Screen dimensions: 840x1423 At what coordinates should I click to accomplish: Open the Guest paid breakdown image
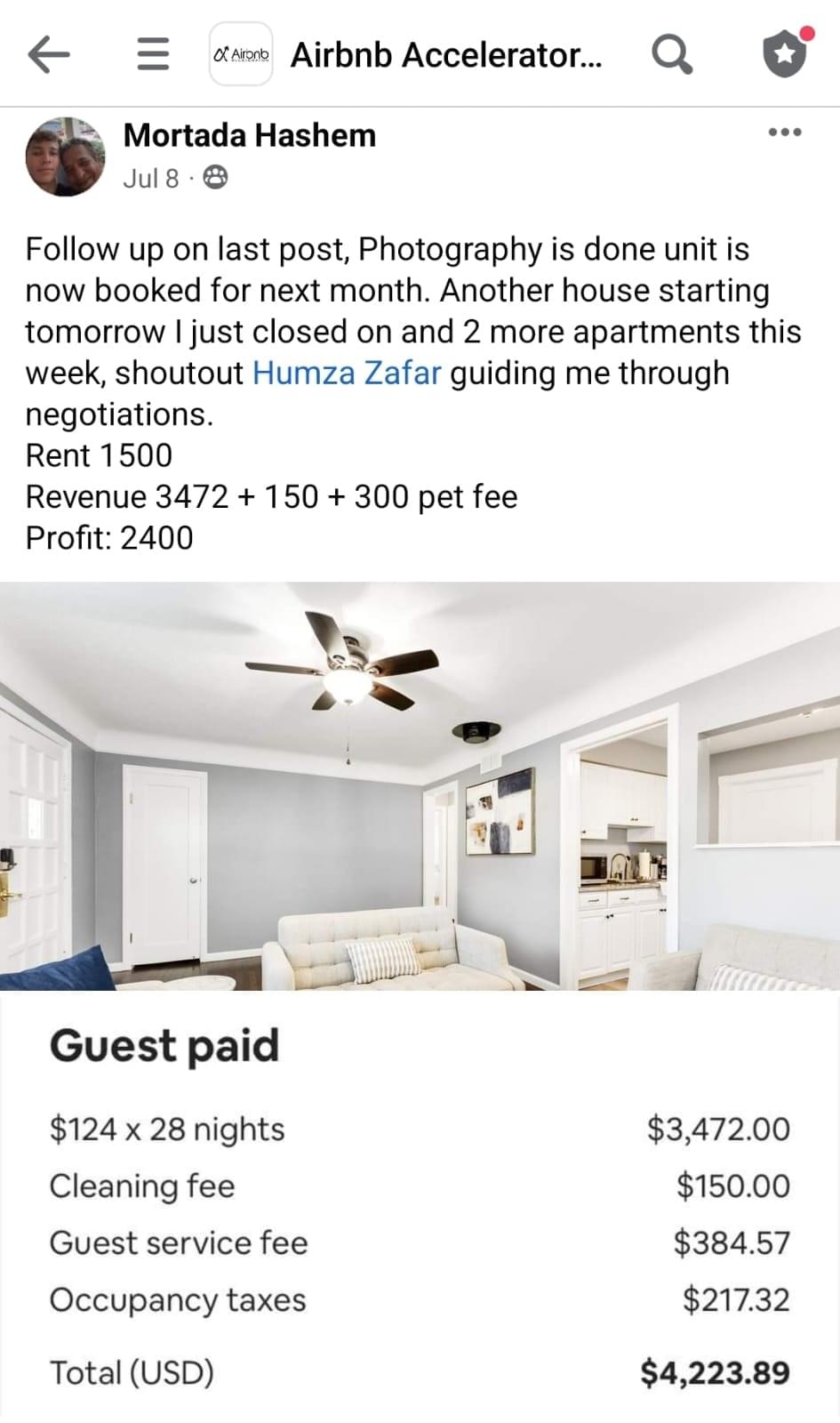420,1205
